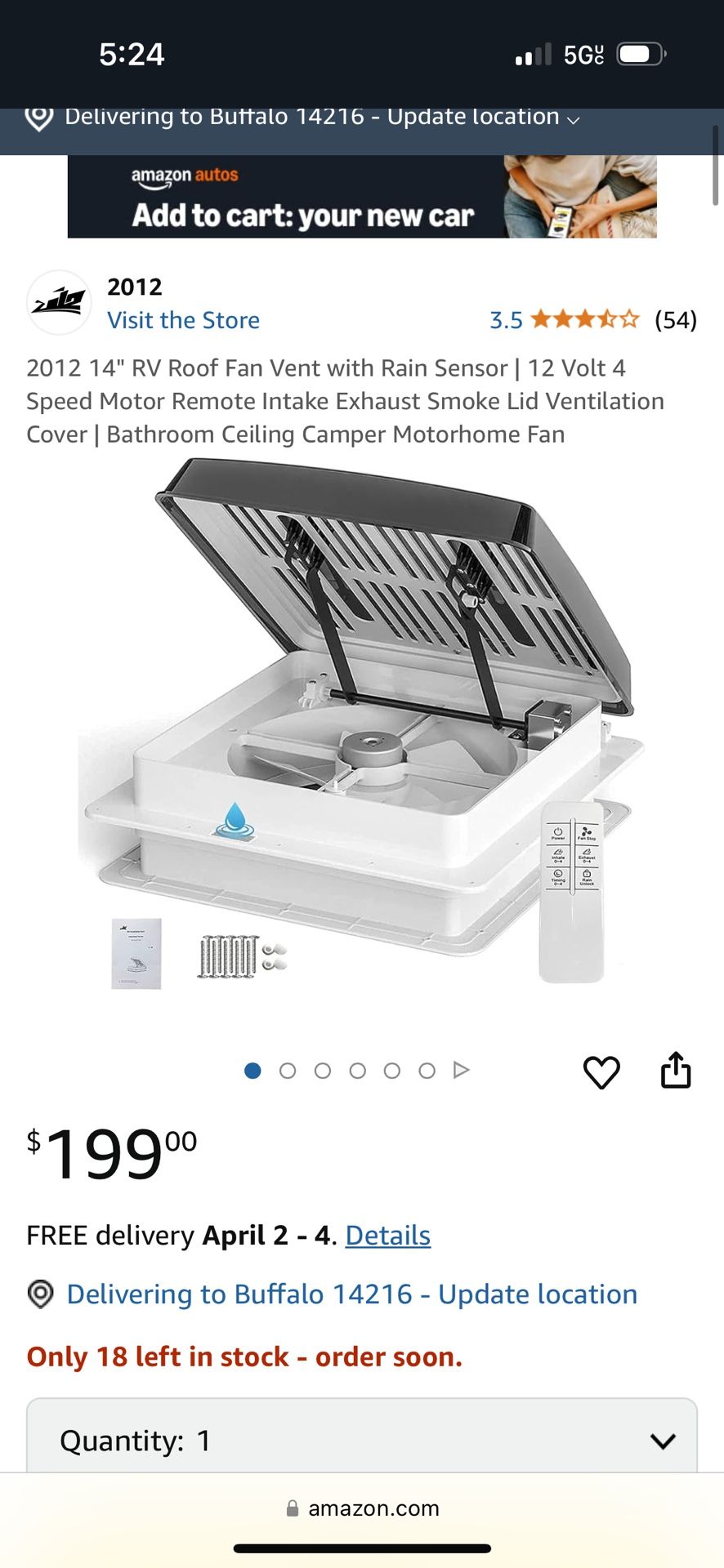
Task: Tap the amazon.com address bar
Action: [361, 1508]
